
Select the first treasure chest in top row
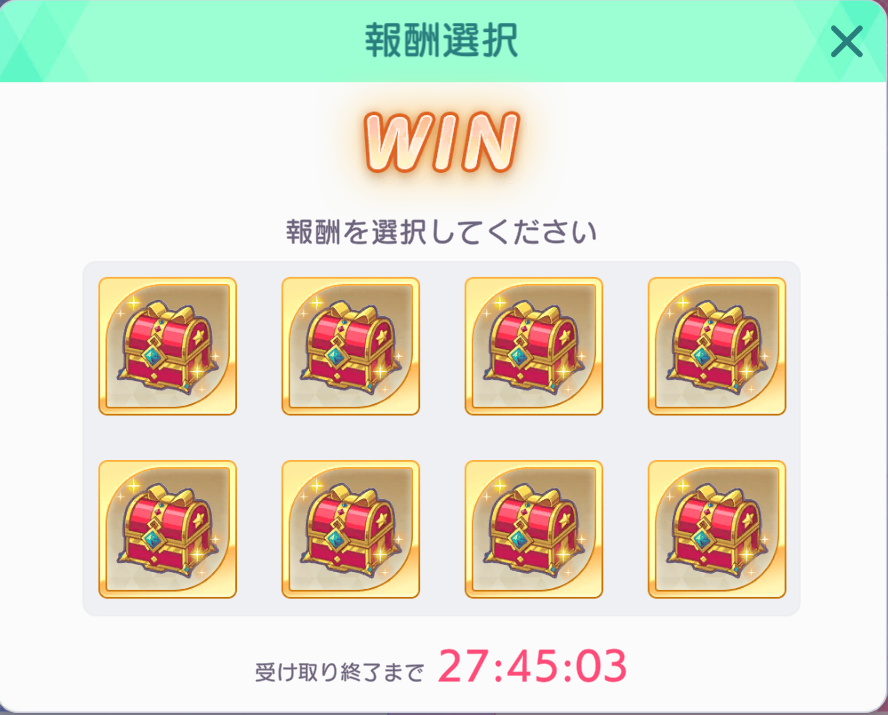pyautogui.click(x=167, y=346)
